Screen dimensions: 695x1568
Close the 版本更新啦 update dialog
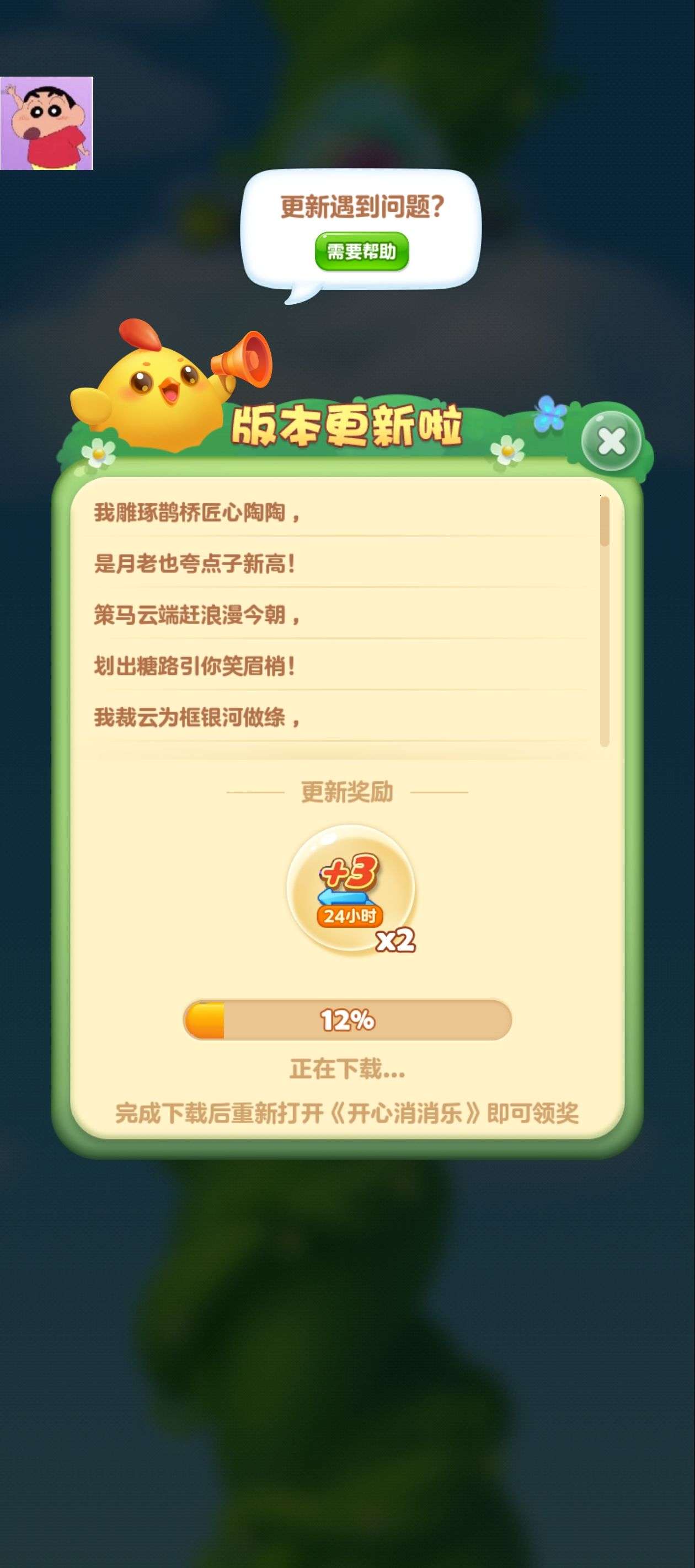611,441
